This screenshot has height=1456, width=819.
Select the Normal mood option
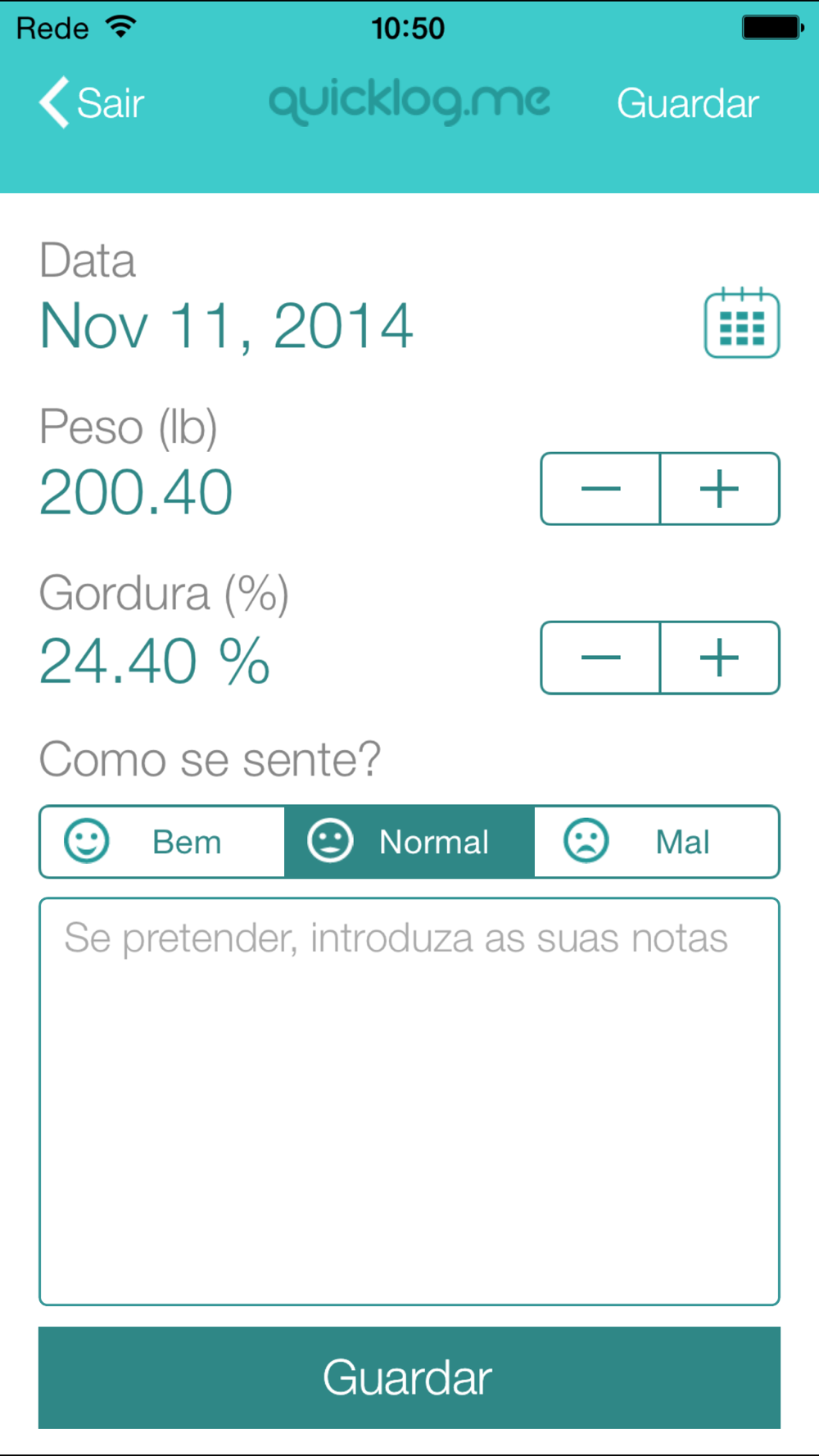point(409,842)
